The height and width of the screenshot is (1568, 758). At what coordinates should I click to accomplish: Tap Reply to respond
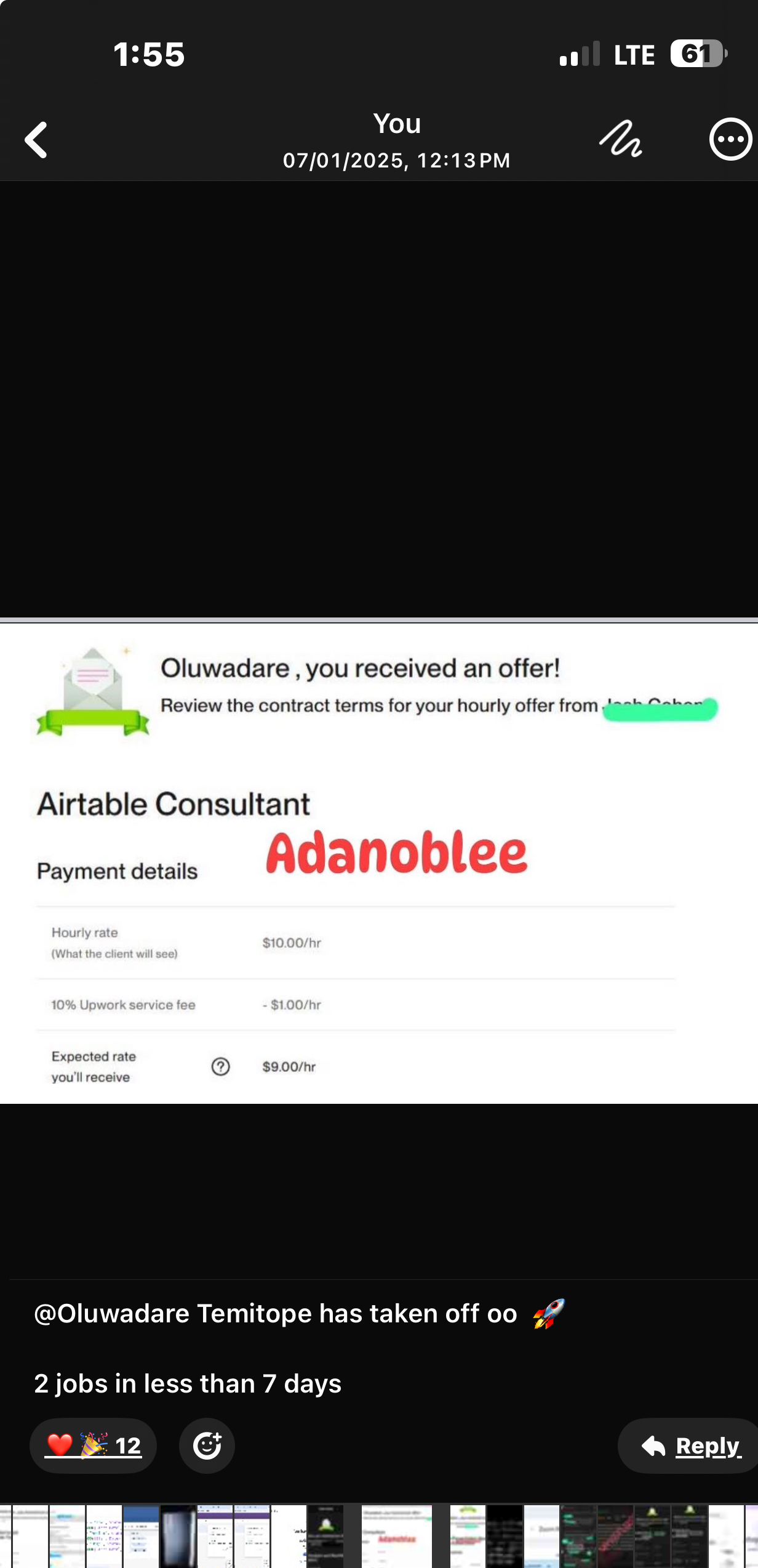[x=692, y=1445]
